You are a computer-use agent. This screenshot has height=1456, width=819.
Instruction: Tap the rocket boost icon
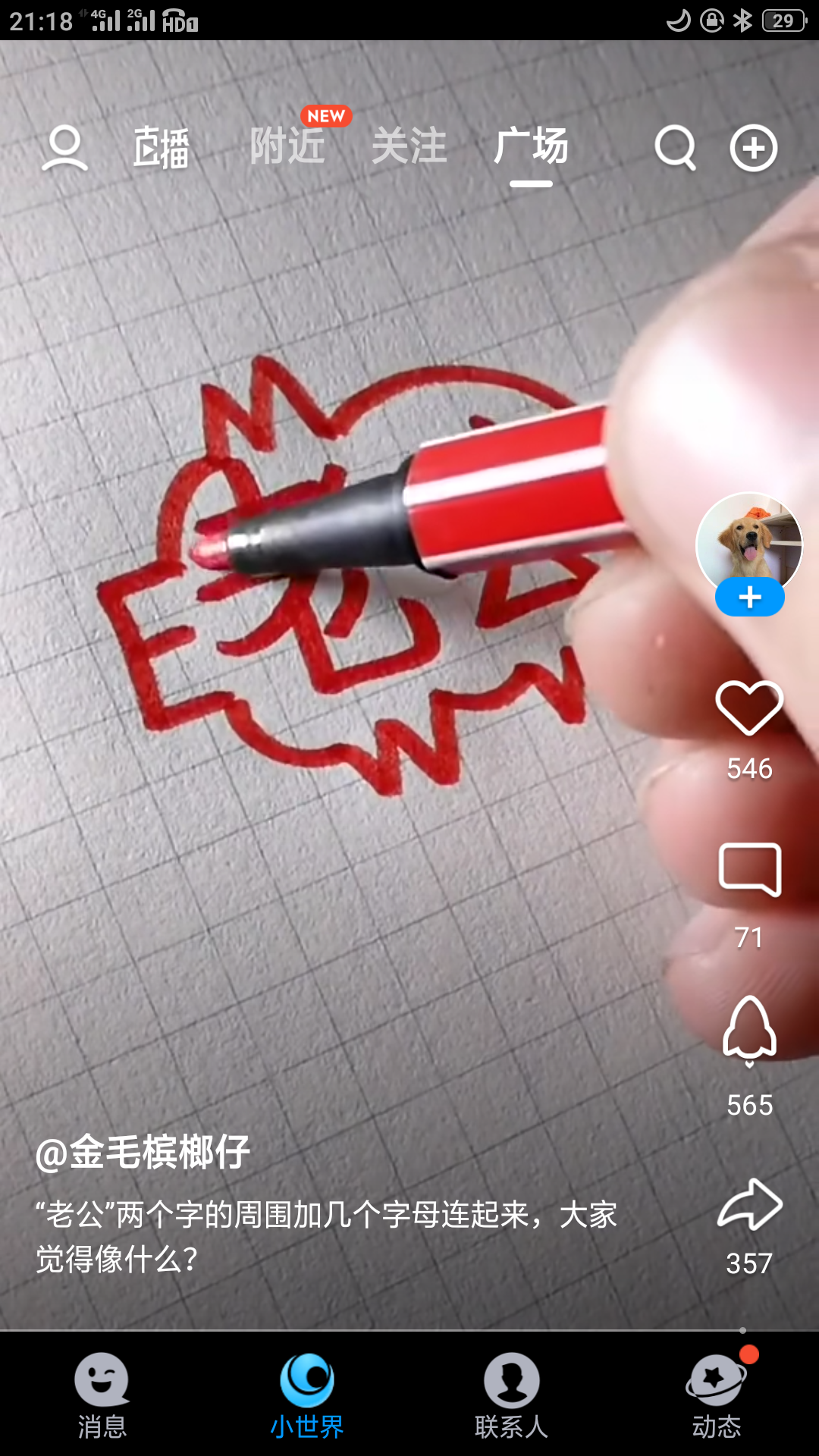[x=749, y=1030]
